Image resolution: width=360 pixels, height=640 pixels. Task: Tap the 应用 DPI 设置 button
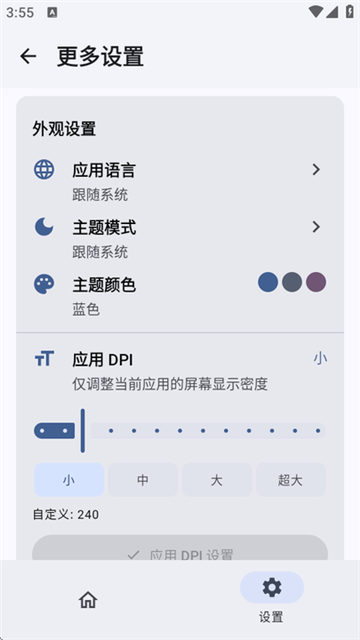pyautogui.click(x=180, y=548)
